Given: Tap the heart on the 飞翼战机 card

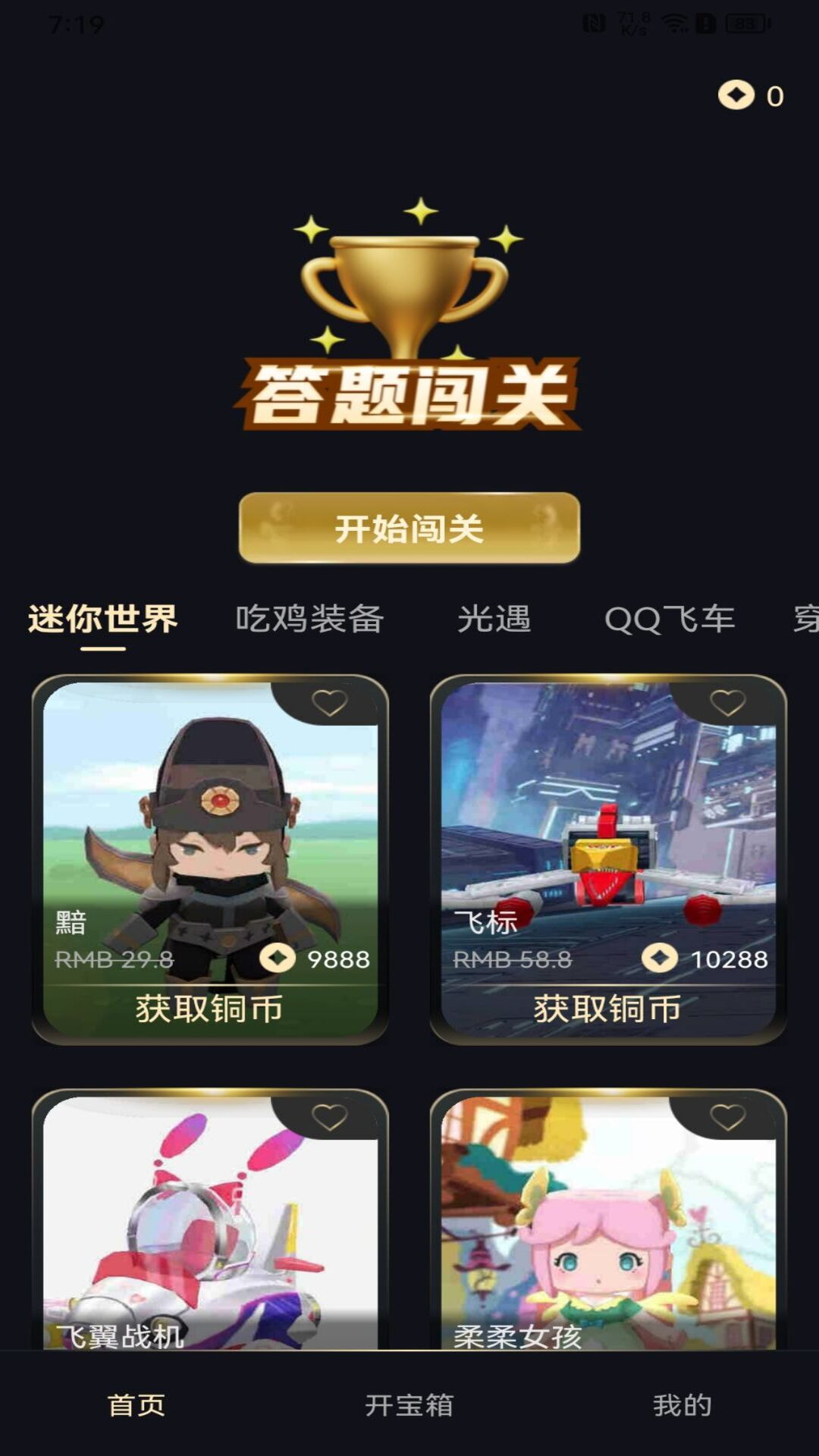Looking at the screenshot, I should click(x=329, y=1117).
